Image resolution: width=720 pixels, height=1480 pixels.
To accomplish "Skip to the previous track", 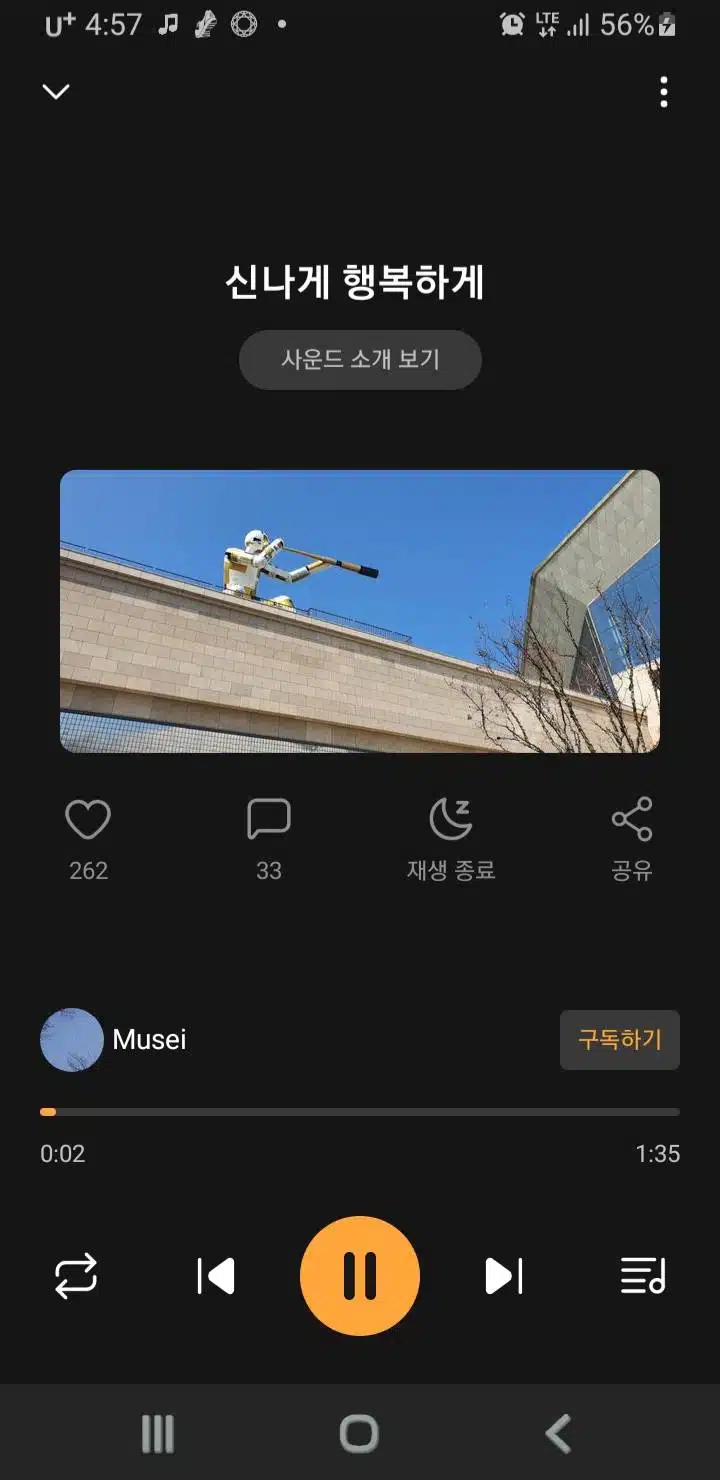I will (216, 1276).
